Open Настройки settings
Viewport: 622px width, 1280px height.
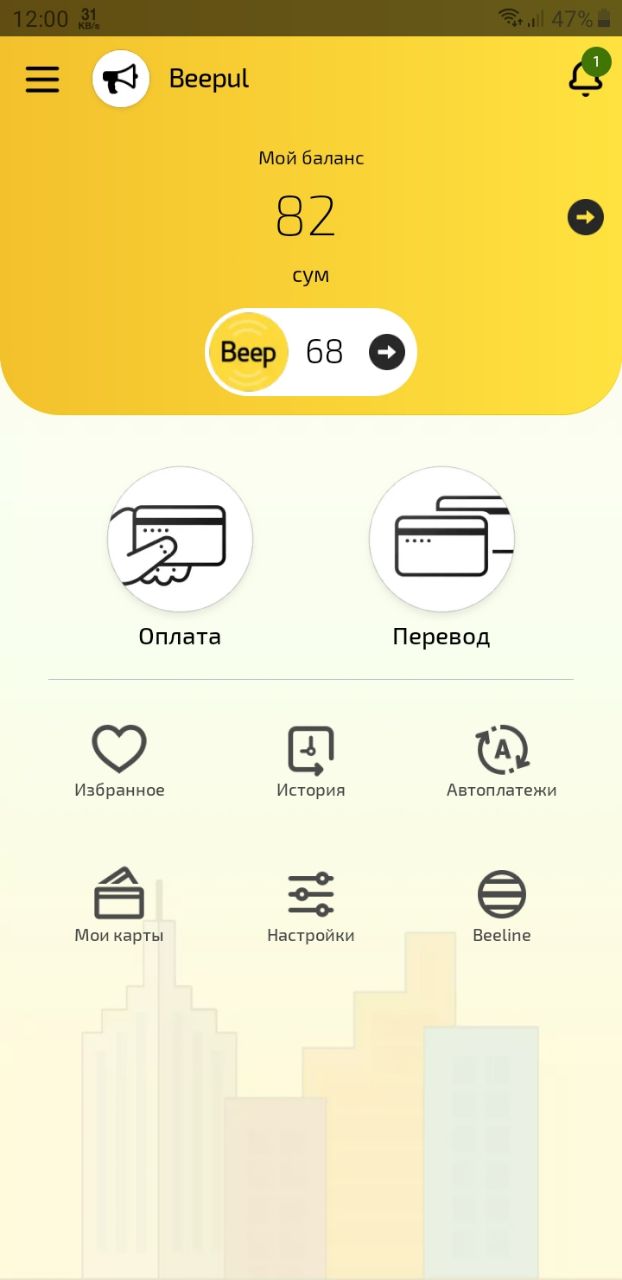pos(311,907)
